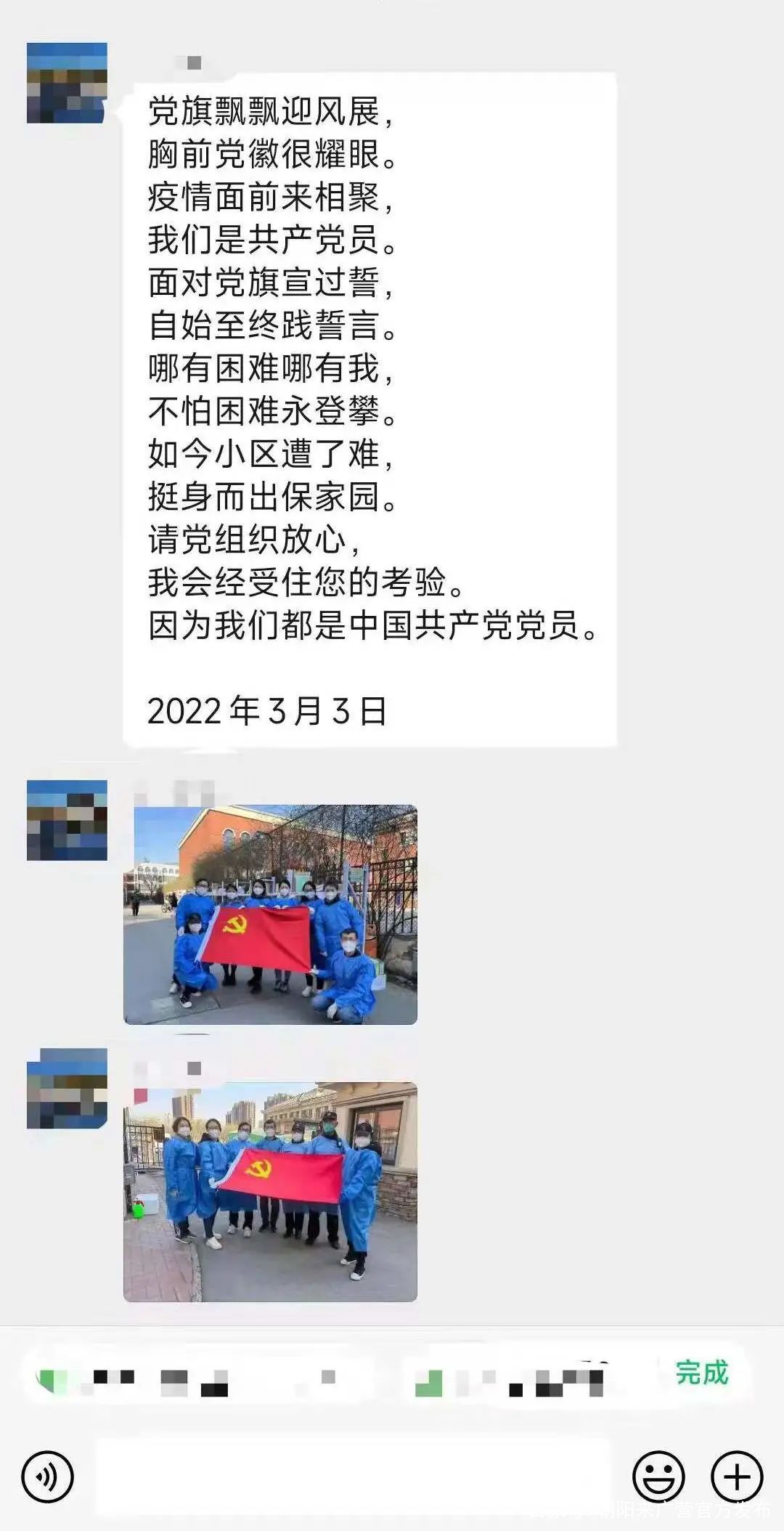784x1531 pixels.
Task: Open the avatar of the poem sender
Action: [x=67, y=83]
